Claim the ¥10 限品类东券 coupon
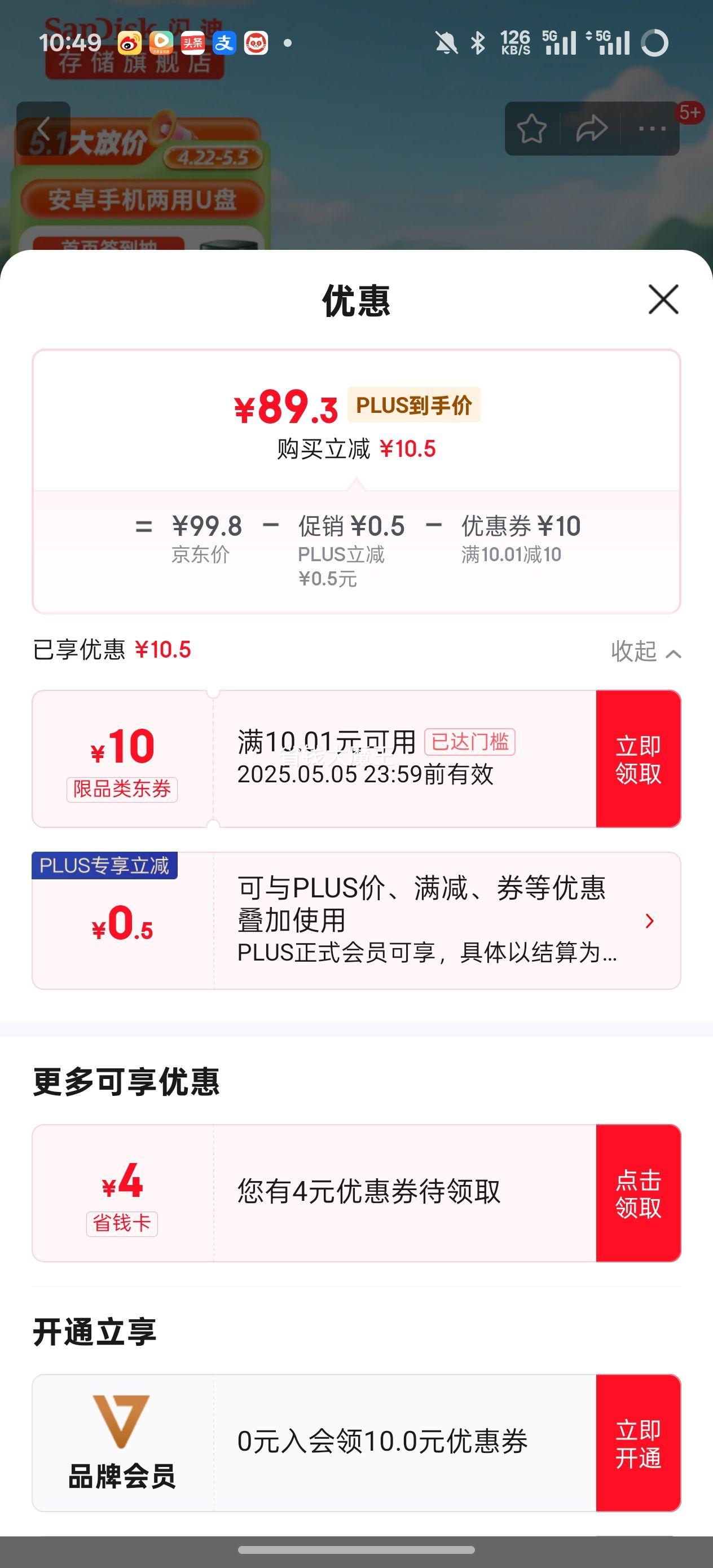Screen dimensions: 713x1568 tap(638, 759)
